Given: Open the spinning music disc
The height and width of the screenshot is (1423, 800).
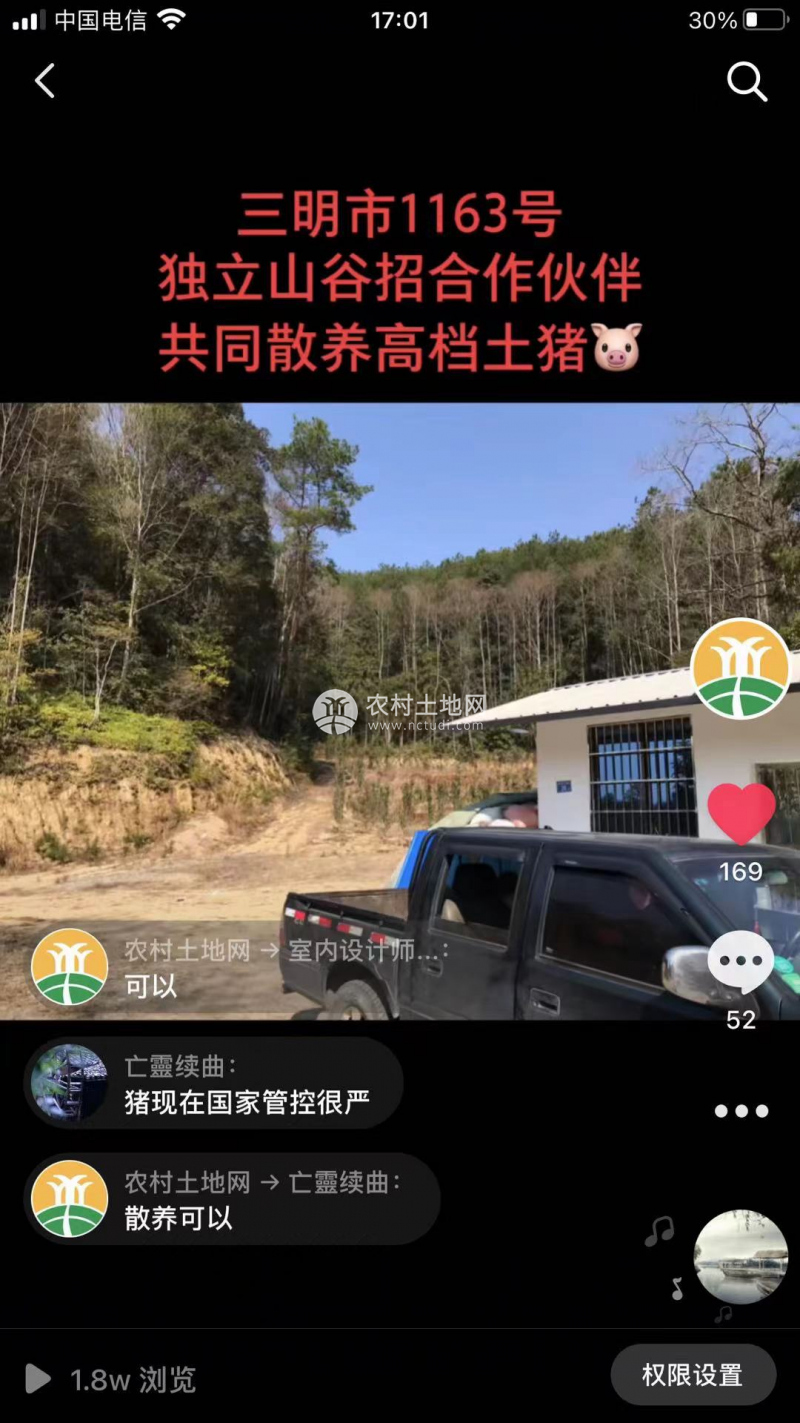Looking at the screenshot, I should [741, 1257].
